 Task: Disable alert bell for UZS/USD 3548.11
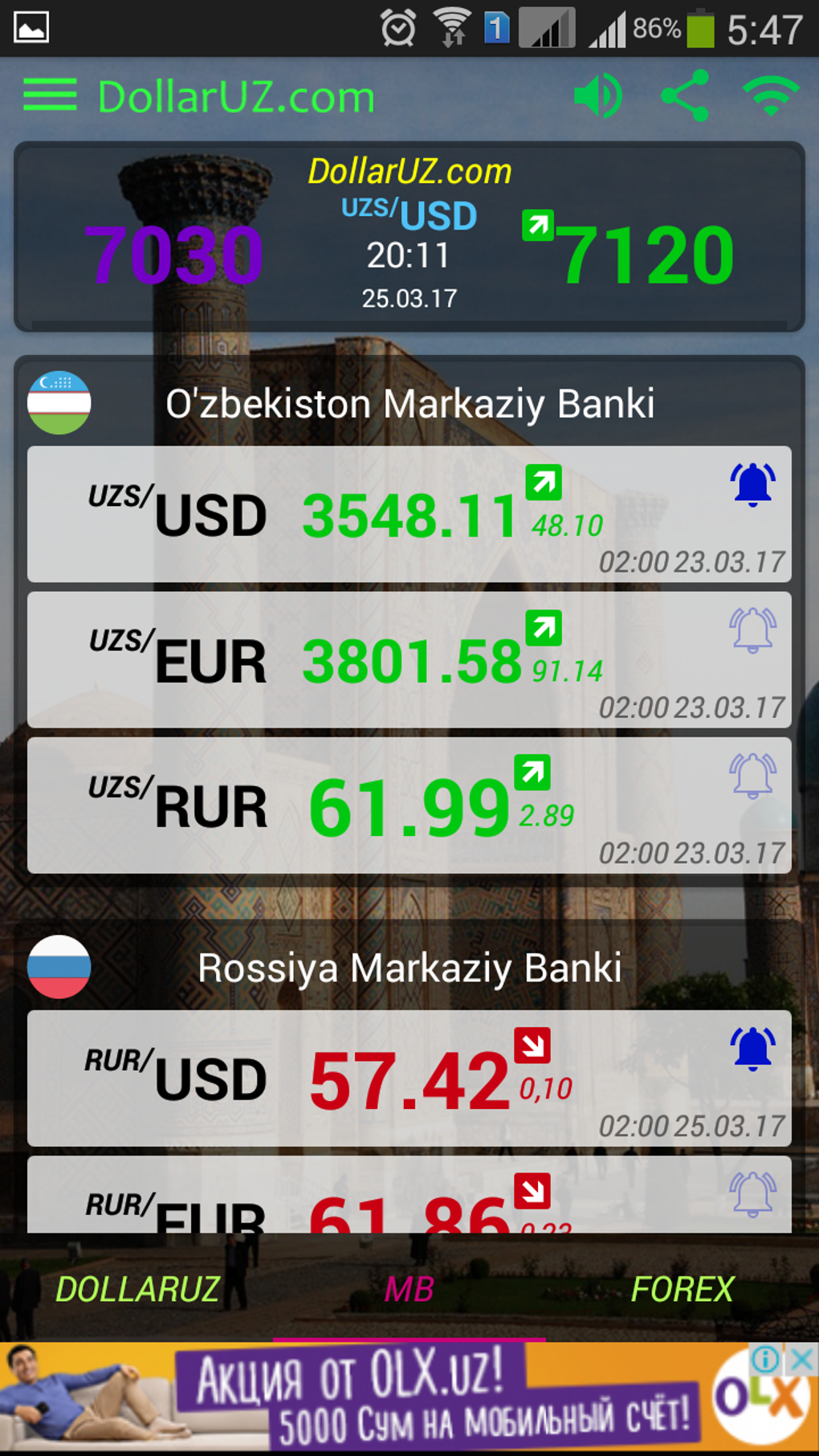click(752, 484)
